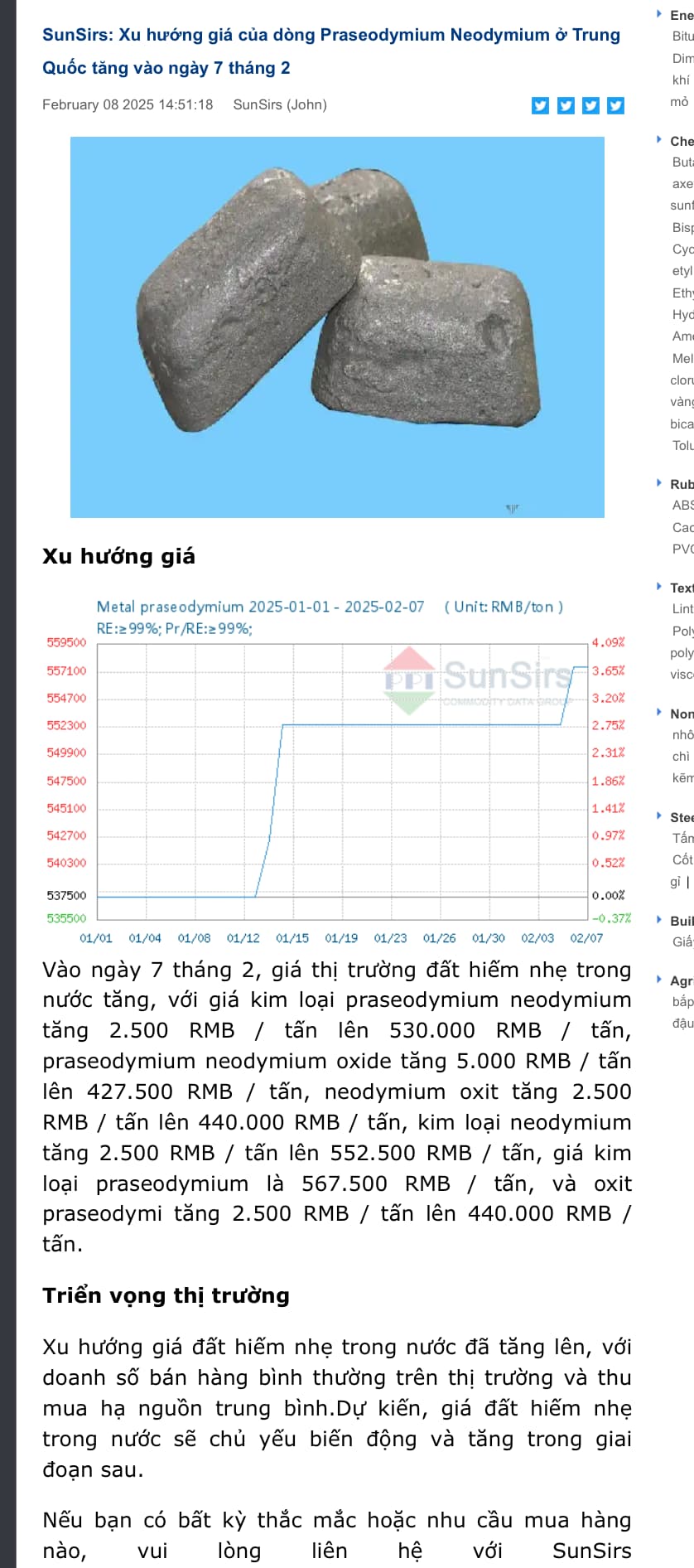Image resolution: width=694 pixels, height=1568 pixels.
Task: Open the Agriculture category in the sidebar
Action: (682, 980)
